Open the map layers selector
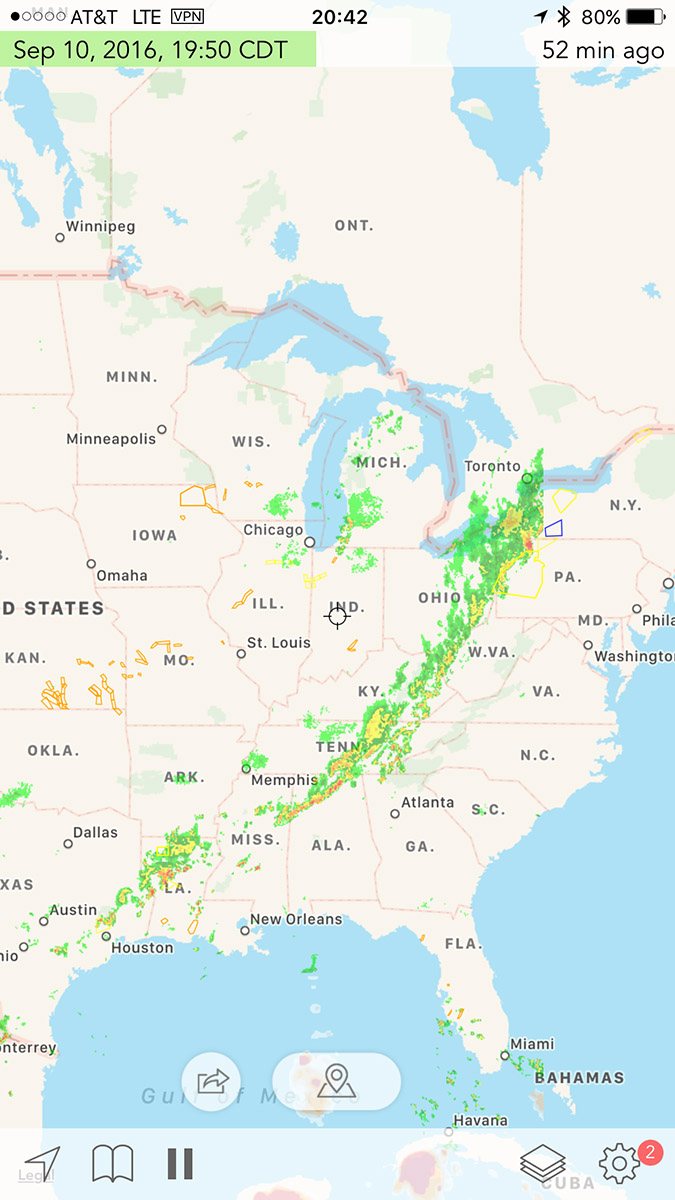The height and width of the screenshot is (1200, 675). pyautogui.click(x=542, y=1163)
